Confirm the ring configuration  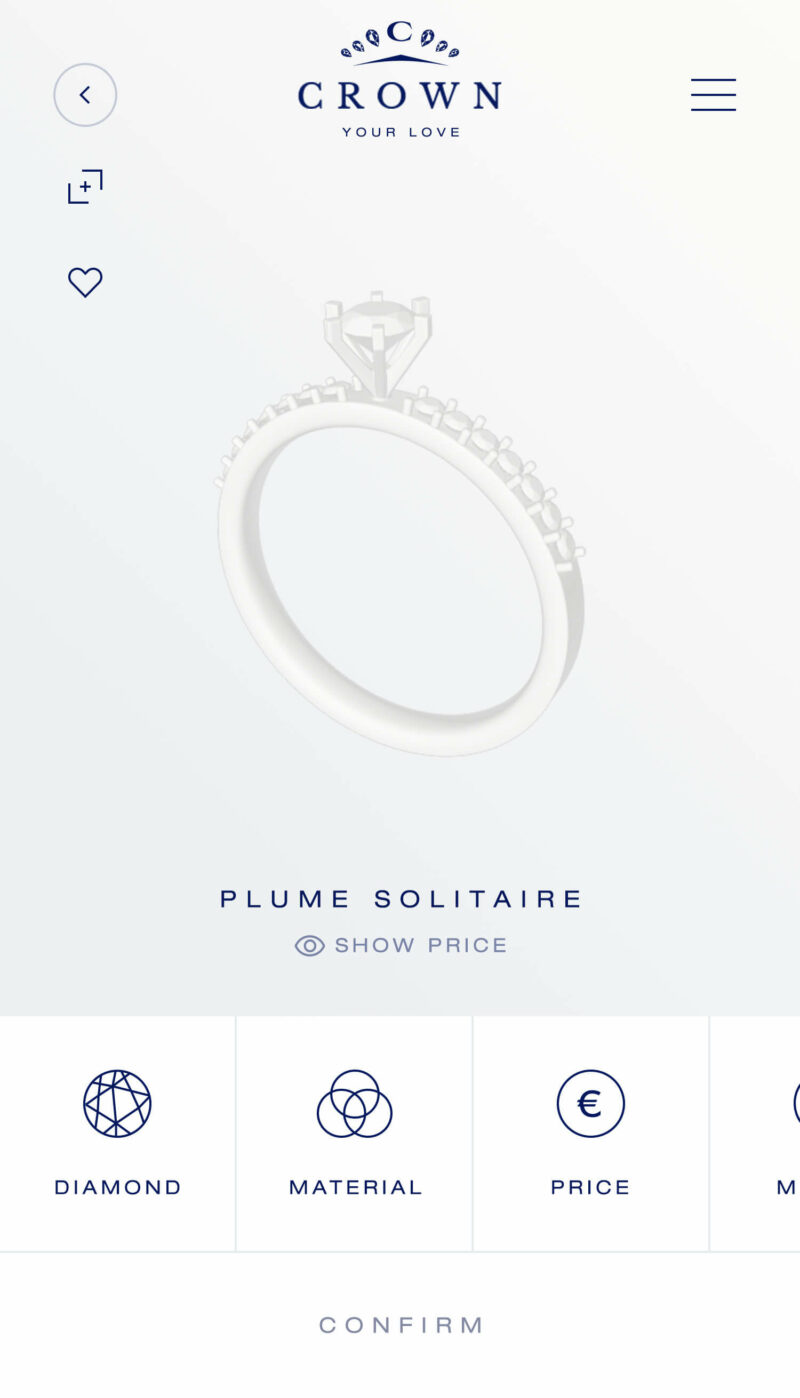click(400, 1325)
